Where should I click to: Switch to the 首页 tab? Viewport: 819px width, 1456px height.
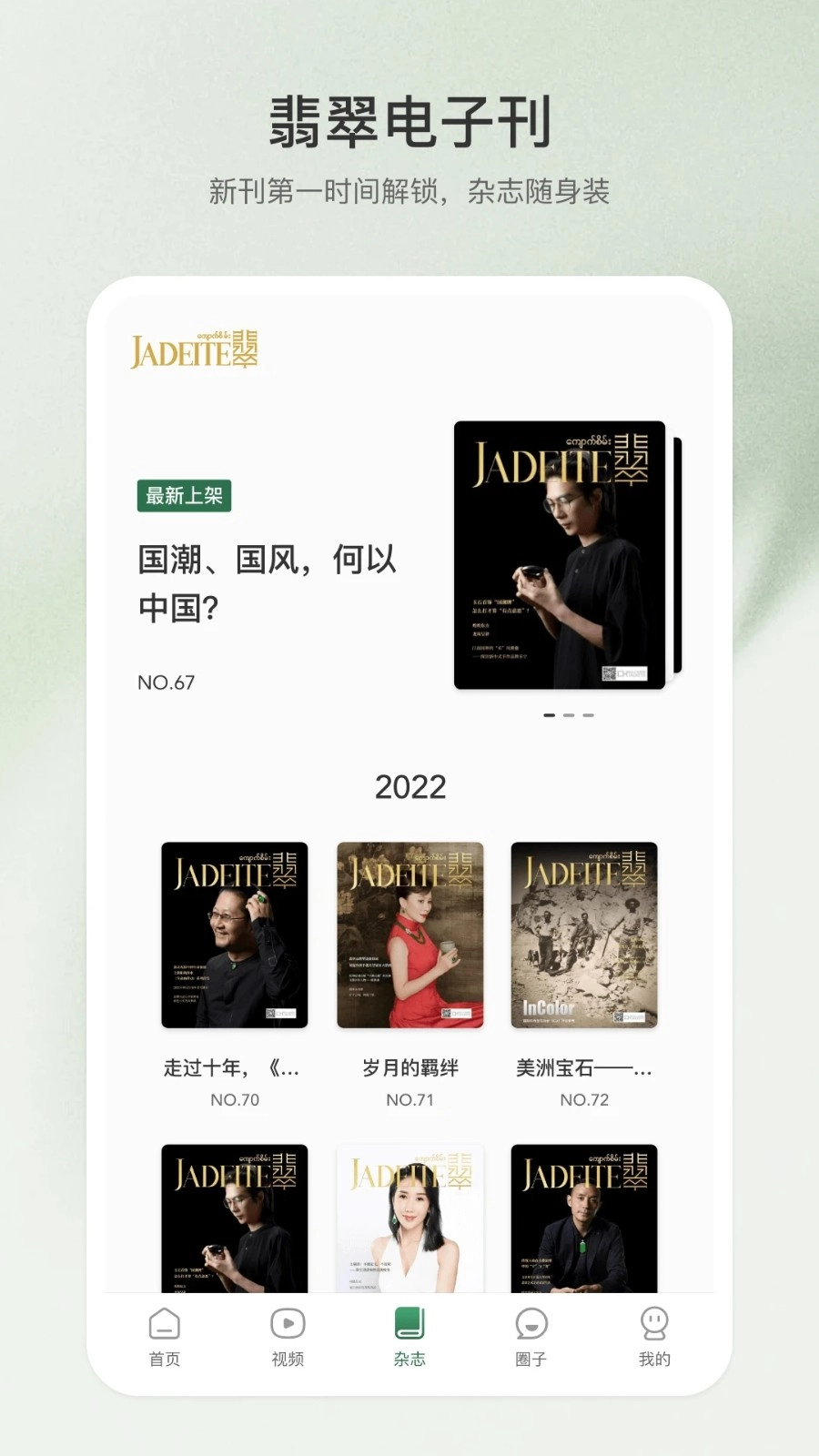point(163,1336)
